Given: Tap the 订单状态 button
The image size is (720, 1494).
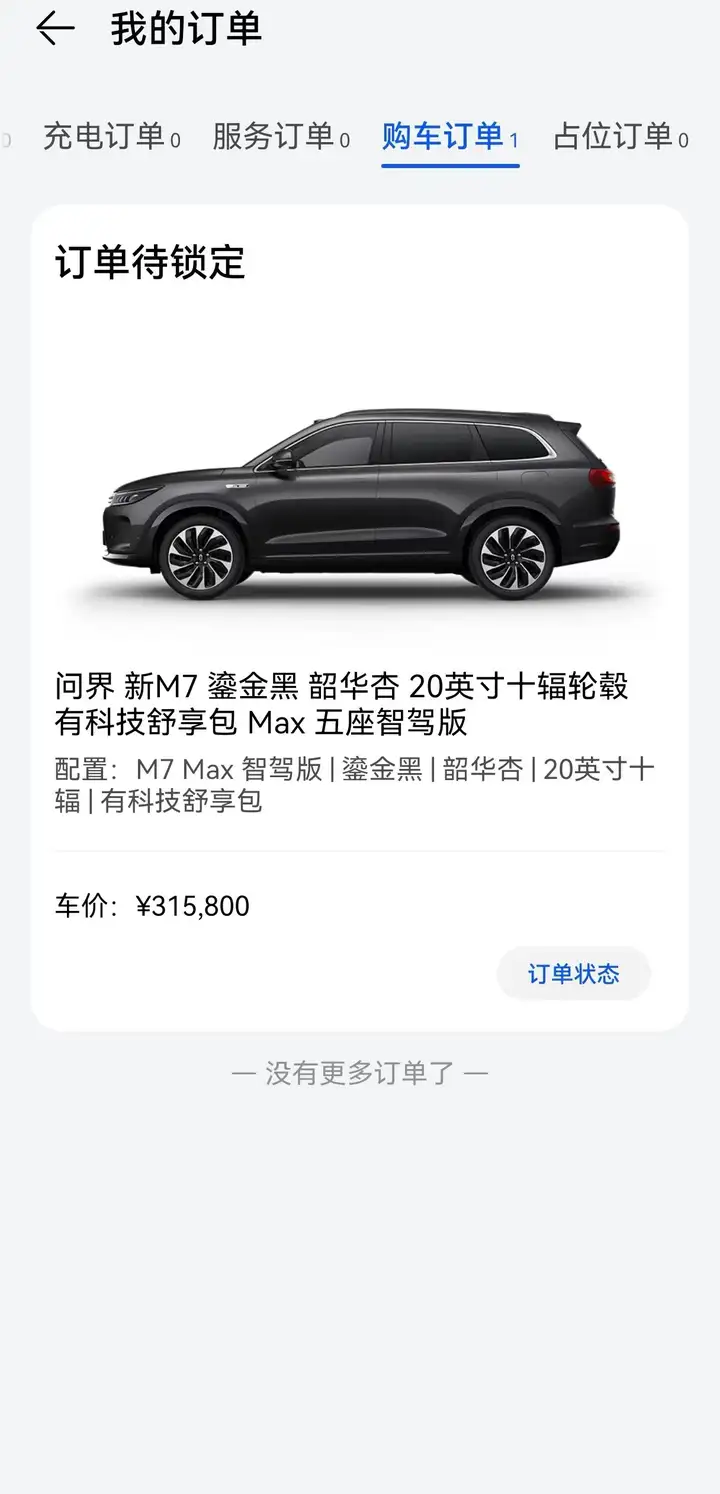Looking at the screenshot, I should coord(573,973).
